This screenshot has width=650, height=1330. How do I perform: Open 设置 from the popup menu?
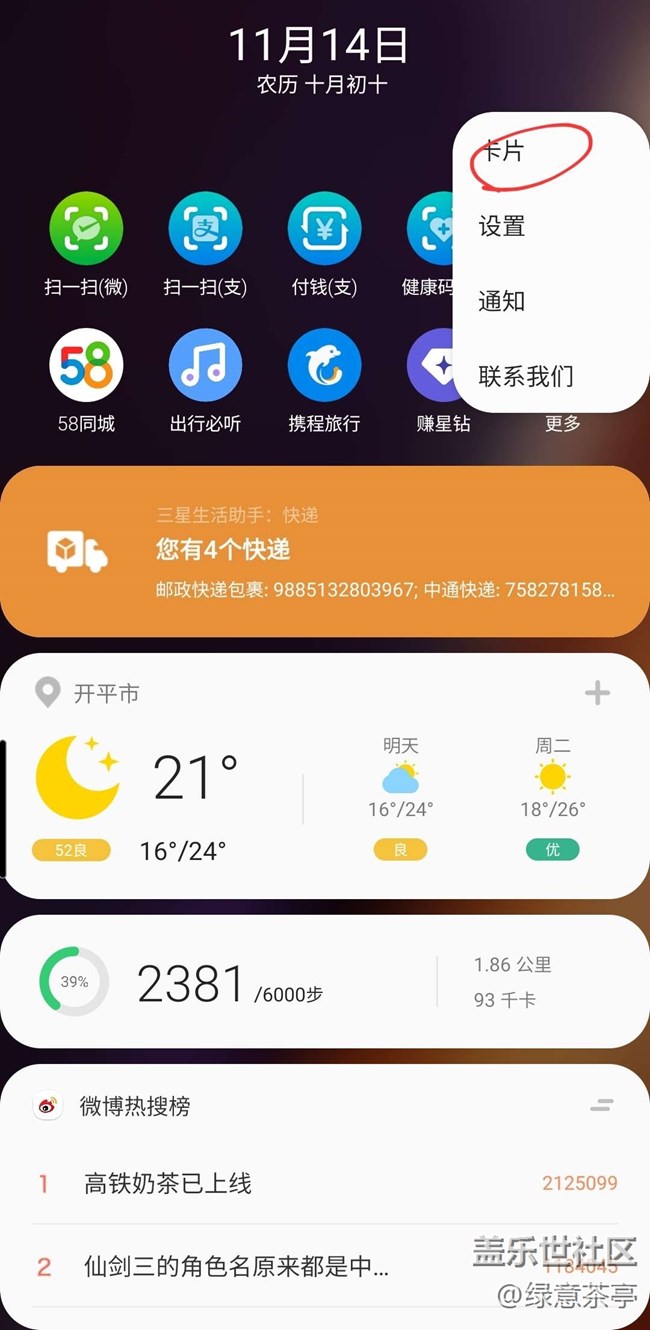point(550,226)
